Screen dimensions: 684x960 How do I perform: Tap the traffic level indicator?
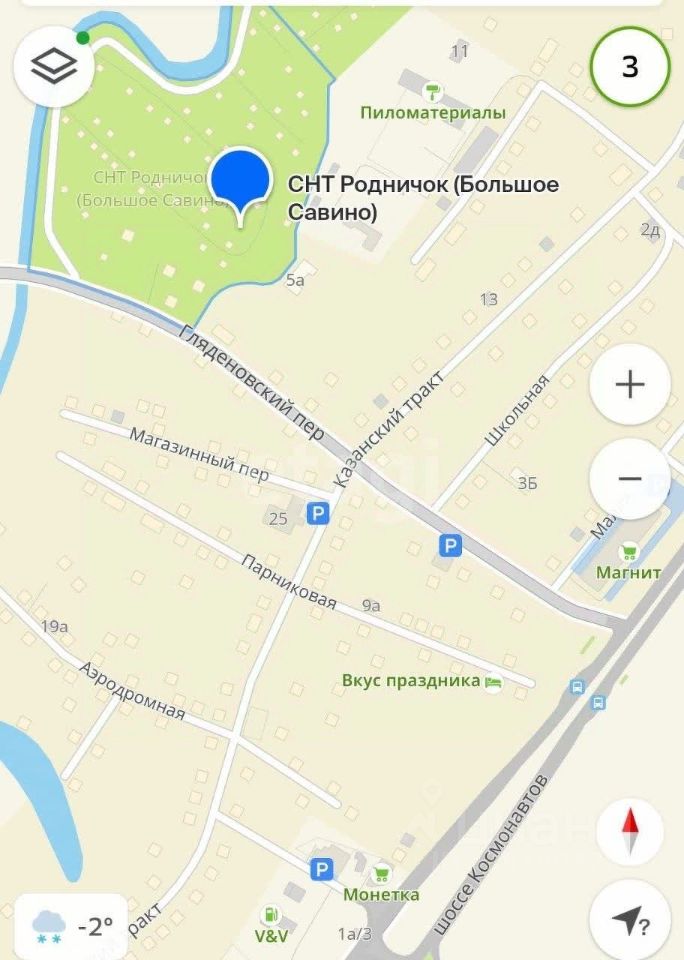(x=629, y=67)
